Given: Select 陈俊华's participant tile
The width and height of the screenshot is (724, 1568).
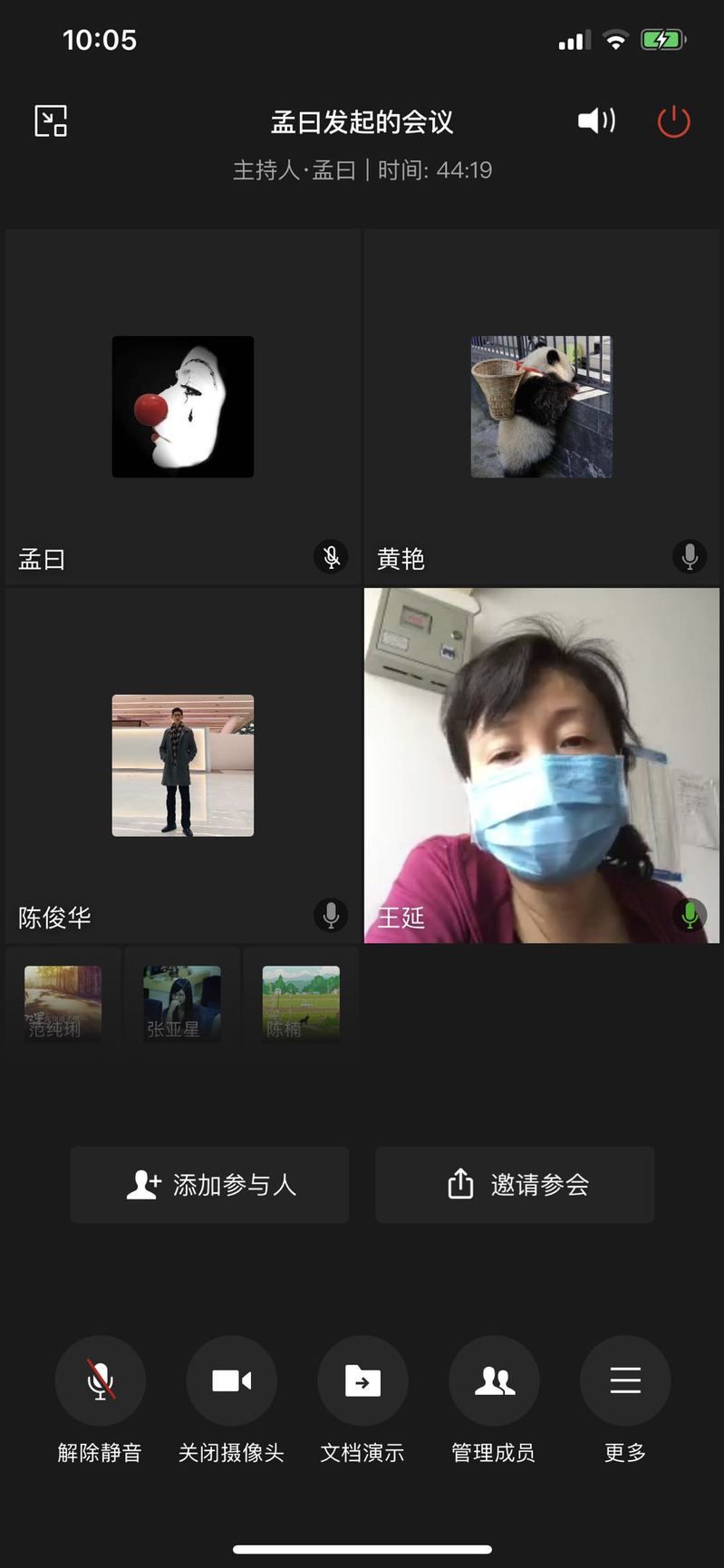Looking at the screenshot, I should pos(183,765).
